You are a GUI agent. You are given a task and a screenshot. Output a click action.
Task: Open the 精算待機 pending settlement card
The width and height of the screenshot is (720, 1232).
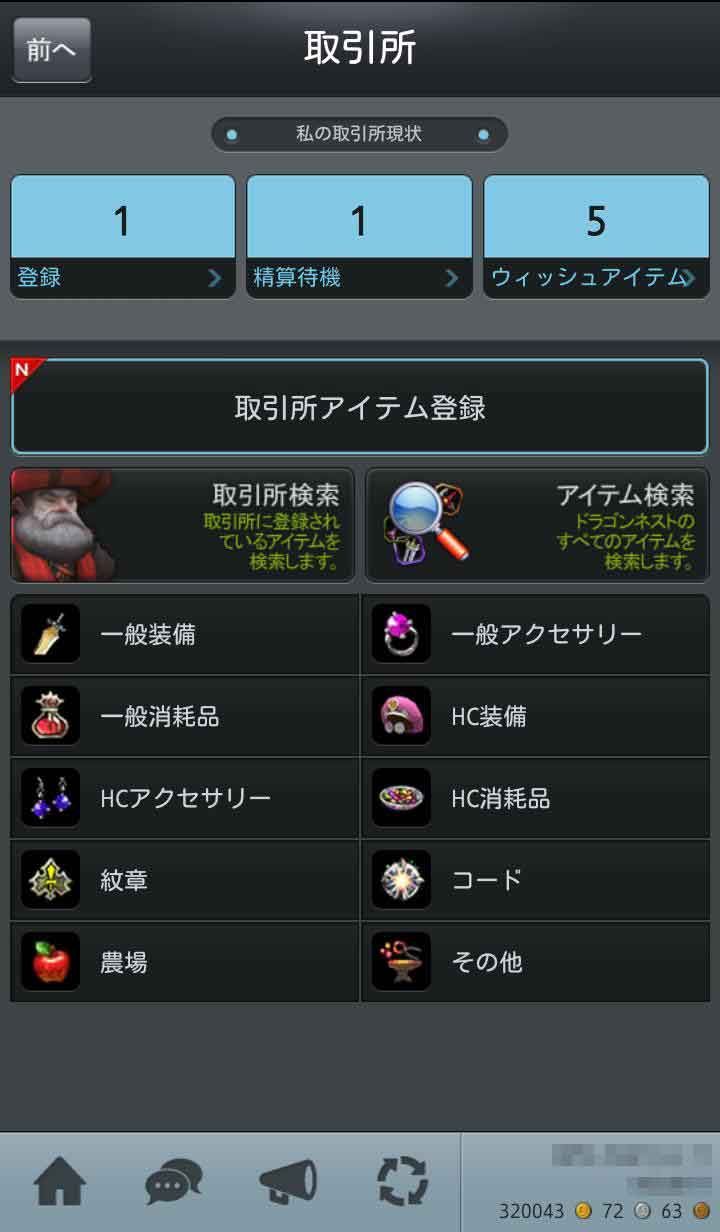(x=358, y=236)
